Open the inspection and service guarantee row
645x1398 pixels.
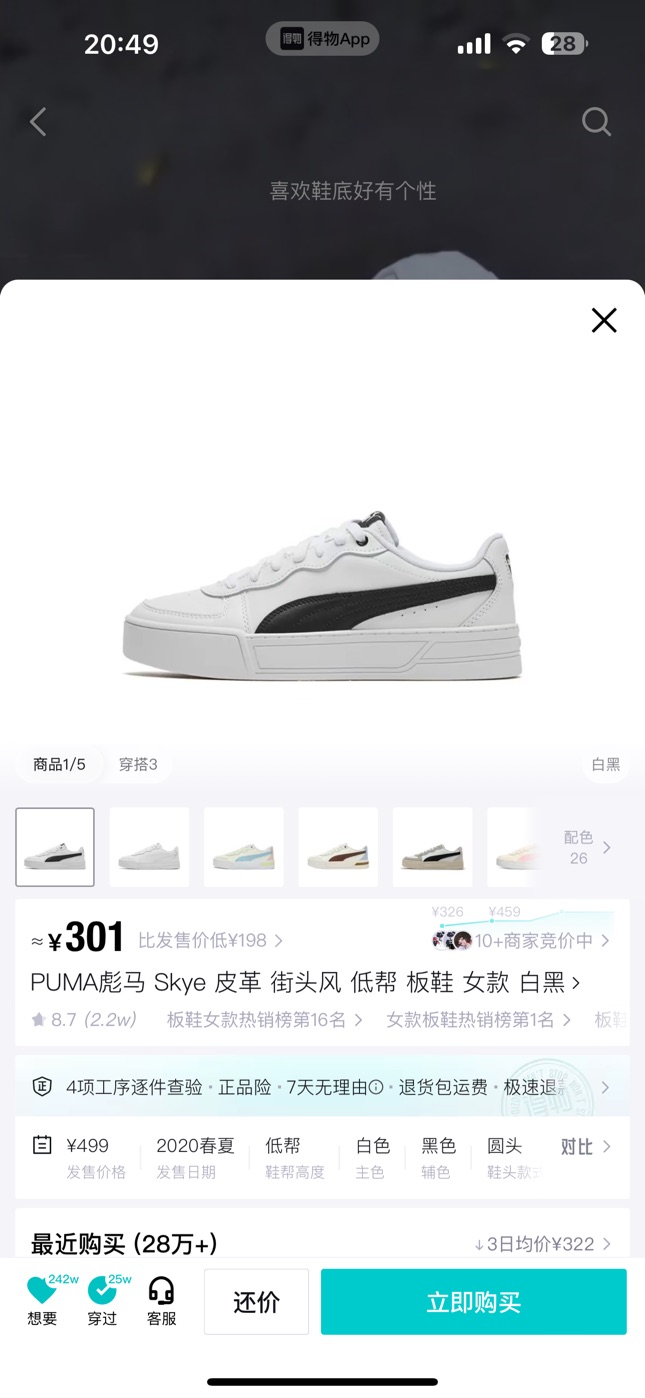tap(322, 1087)
